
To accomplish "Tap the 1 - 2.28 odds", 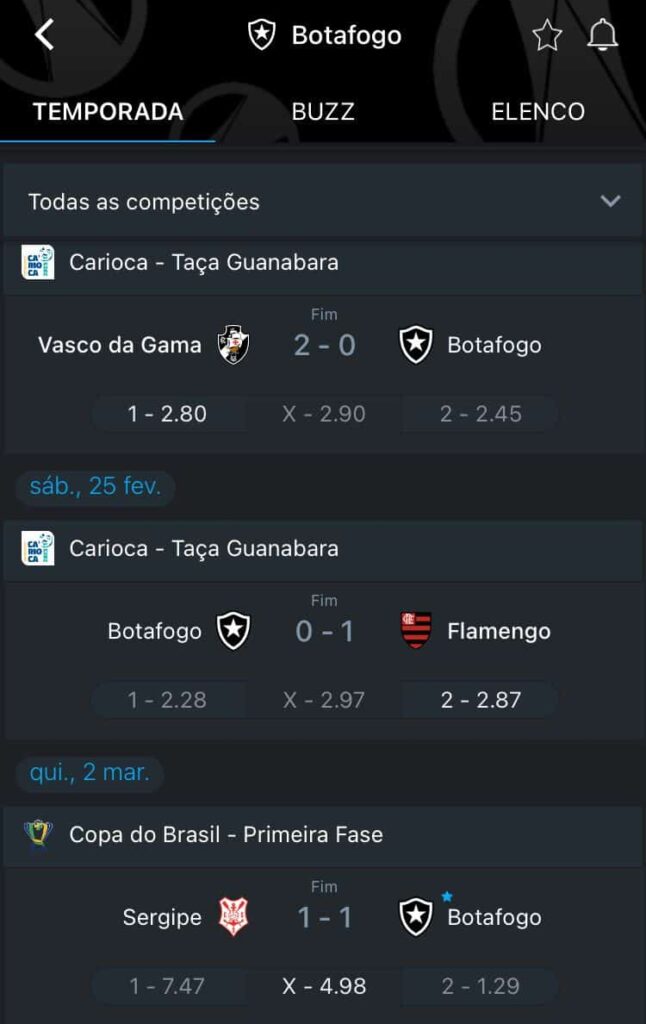I will (x=167, y=700).
